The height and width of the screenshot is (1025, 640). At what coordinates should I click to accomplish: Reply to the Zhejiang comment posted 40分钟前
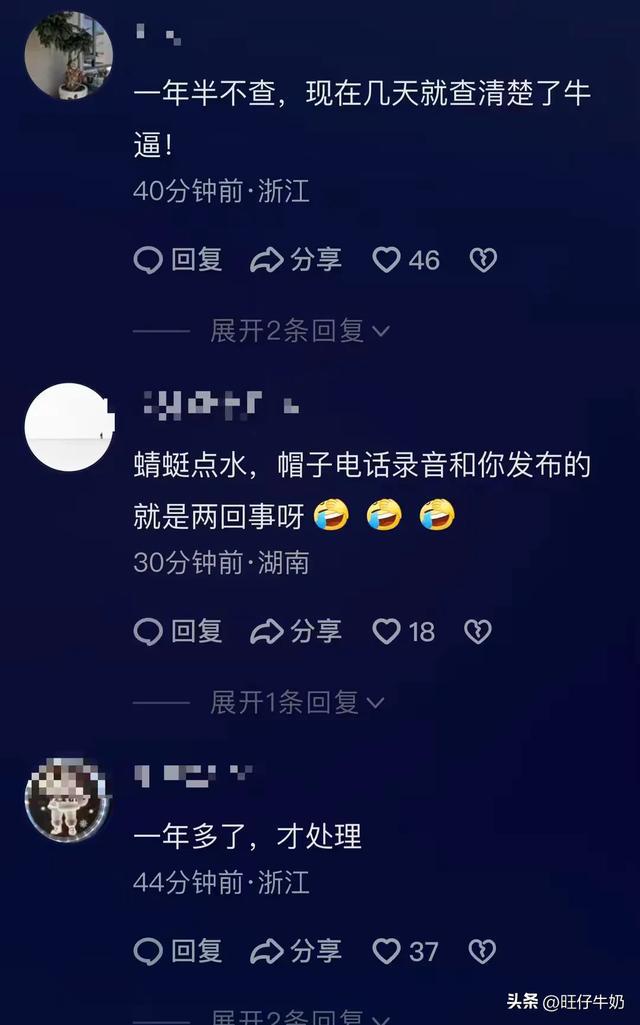point(177,260)
